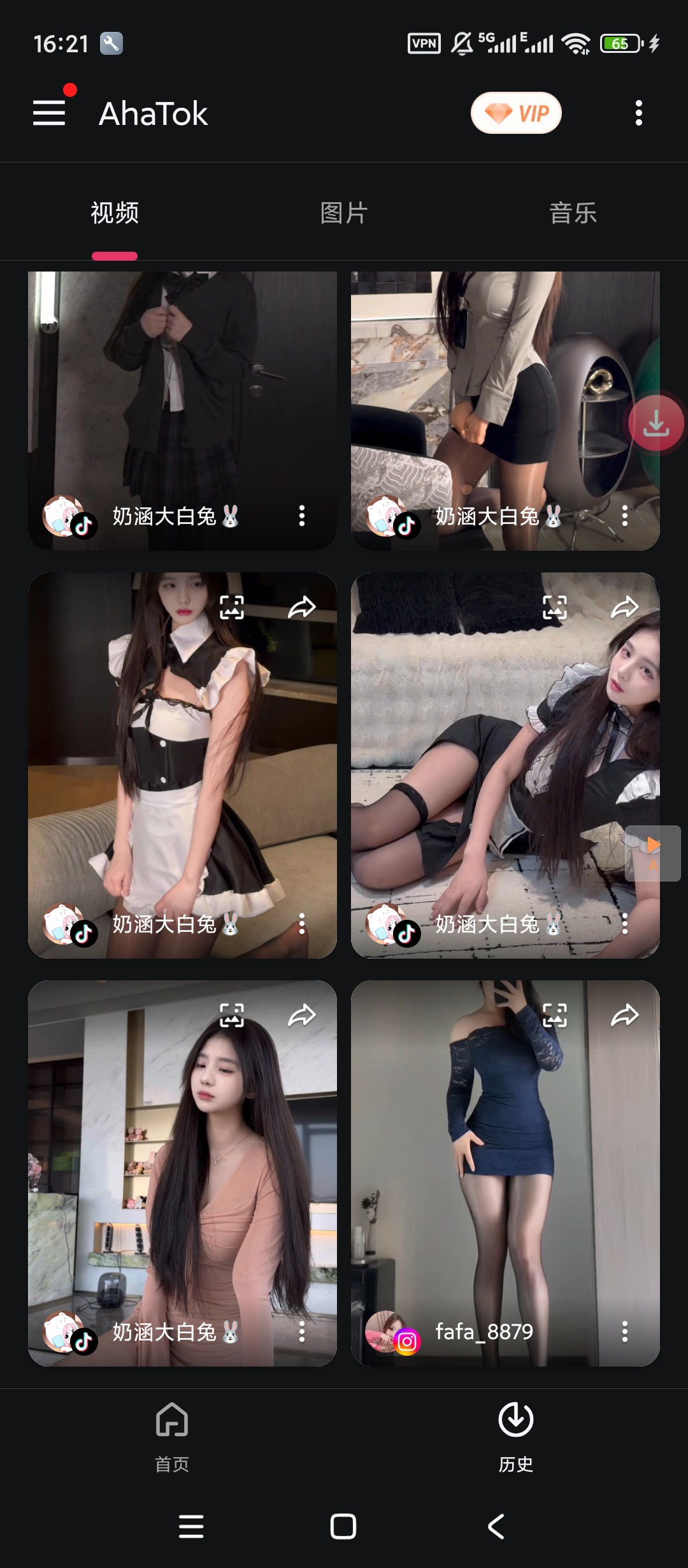The image size is (688, 1568).
Task: Open the hamburger navigation menu
Action: click(x=49, y=113)
